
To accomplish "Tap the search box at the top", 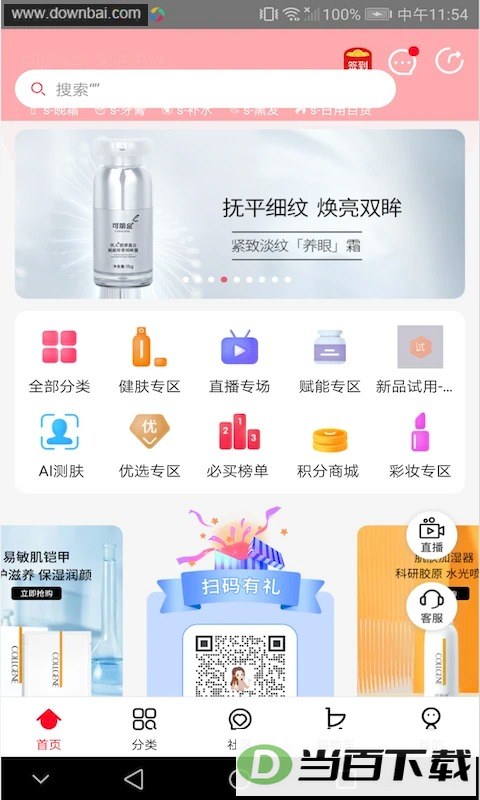I will coord(205,89).
